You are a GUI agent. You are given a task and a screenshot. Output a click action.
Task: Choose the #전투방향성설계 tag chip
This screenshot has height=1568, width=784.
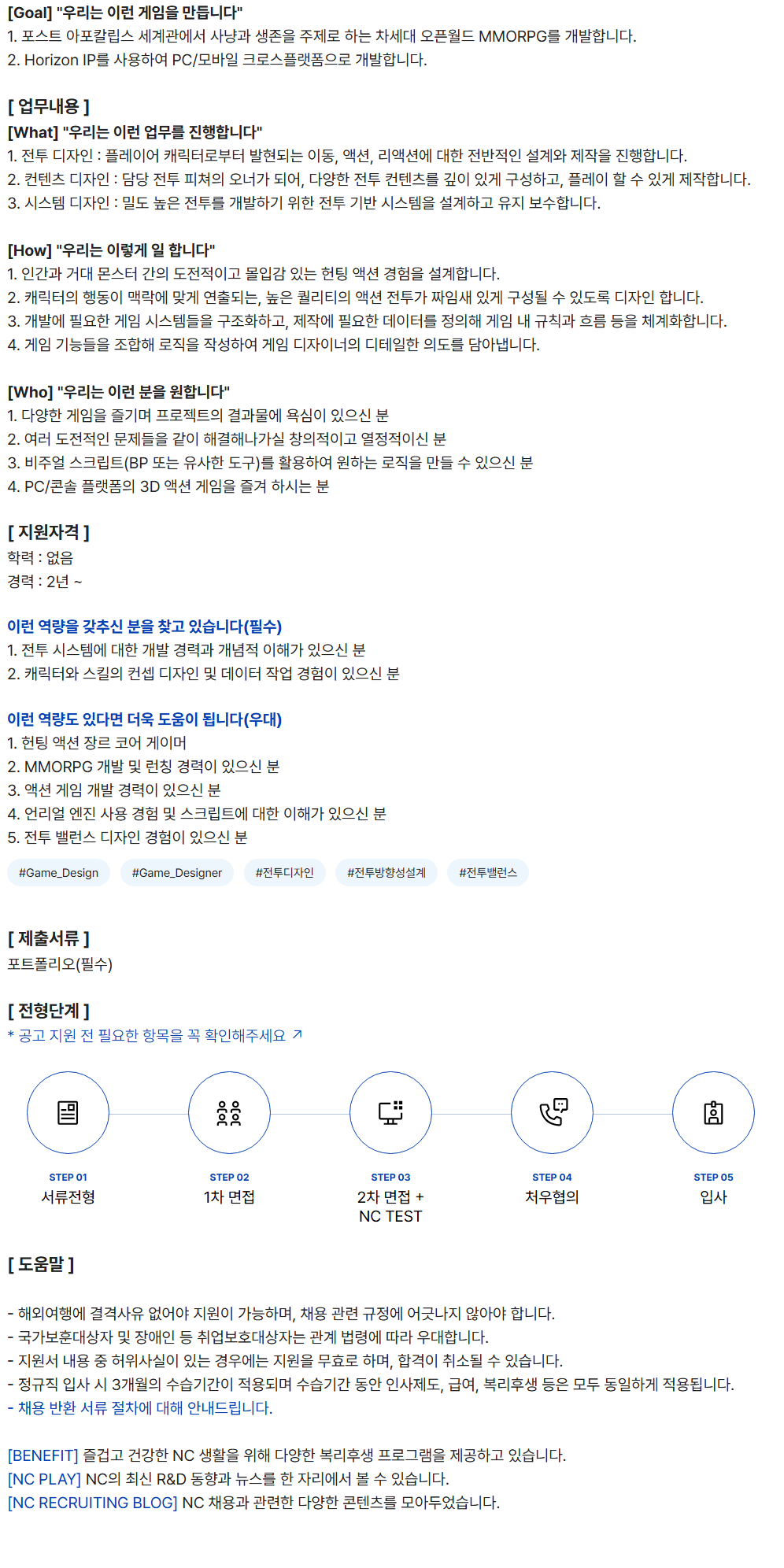coord(386,873)
